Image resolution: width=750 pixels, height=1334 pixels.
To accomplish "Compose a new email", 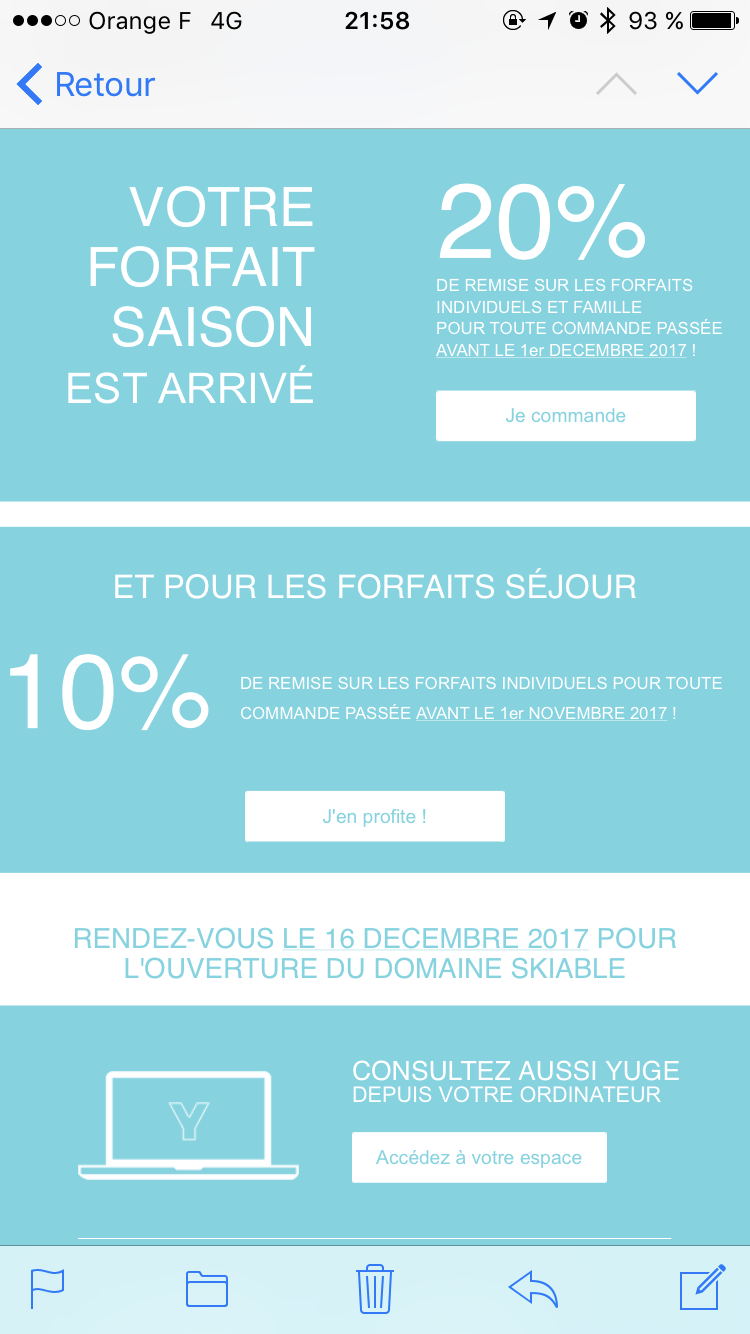I will [x=701, y=1287].
